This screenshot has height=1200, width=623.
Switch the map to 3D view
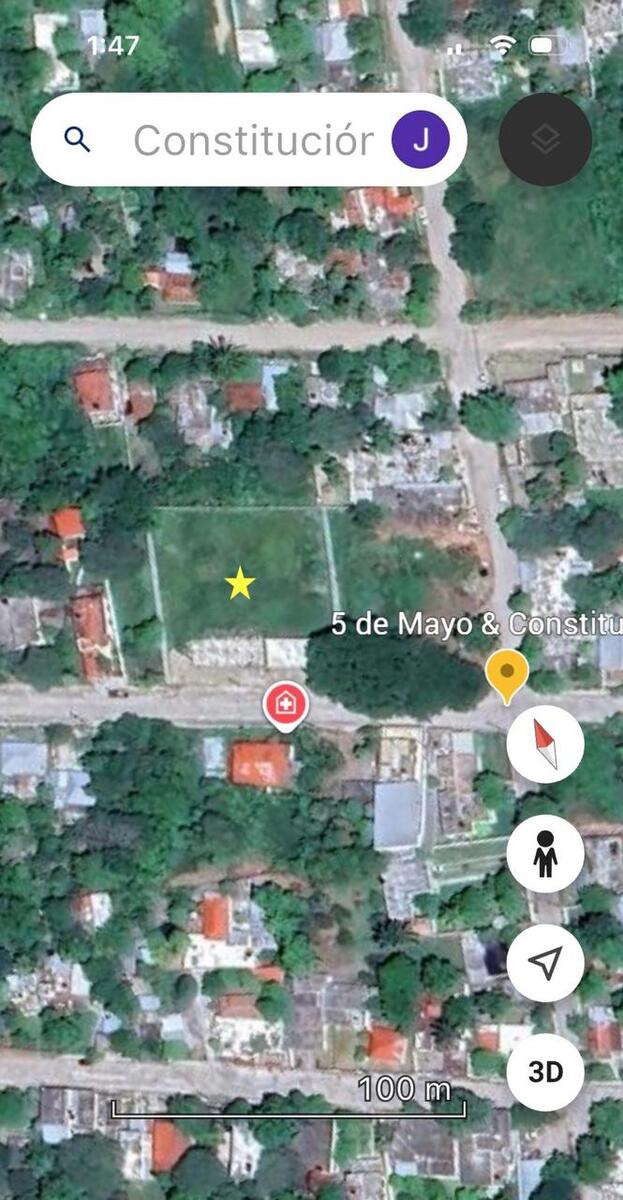click(x=545, y=1072)
